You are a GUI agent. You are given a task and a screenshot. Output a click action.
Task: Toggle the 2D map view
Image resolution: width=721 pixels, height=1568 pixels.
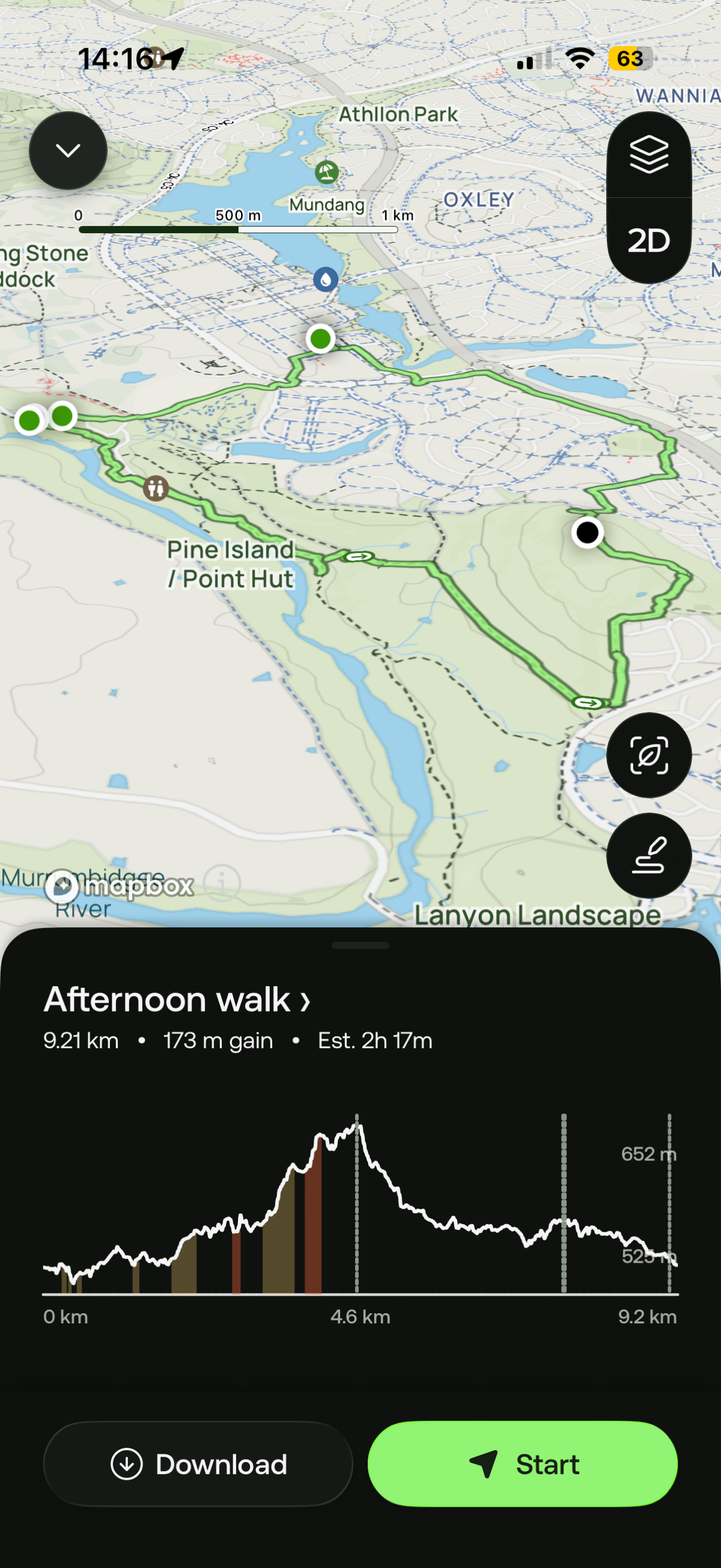point(648,241)
